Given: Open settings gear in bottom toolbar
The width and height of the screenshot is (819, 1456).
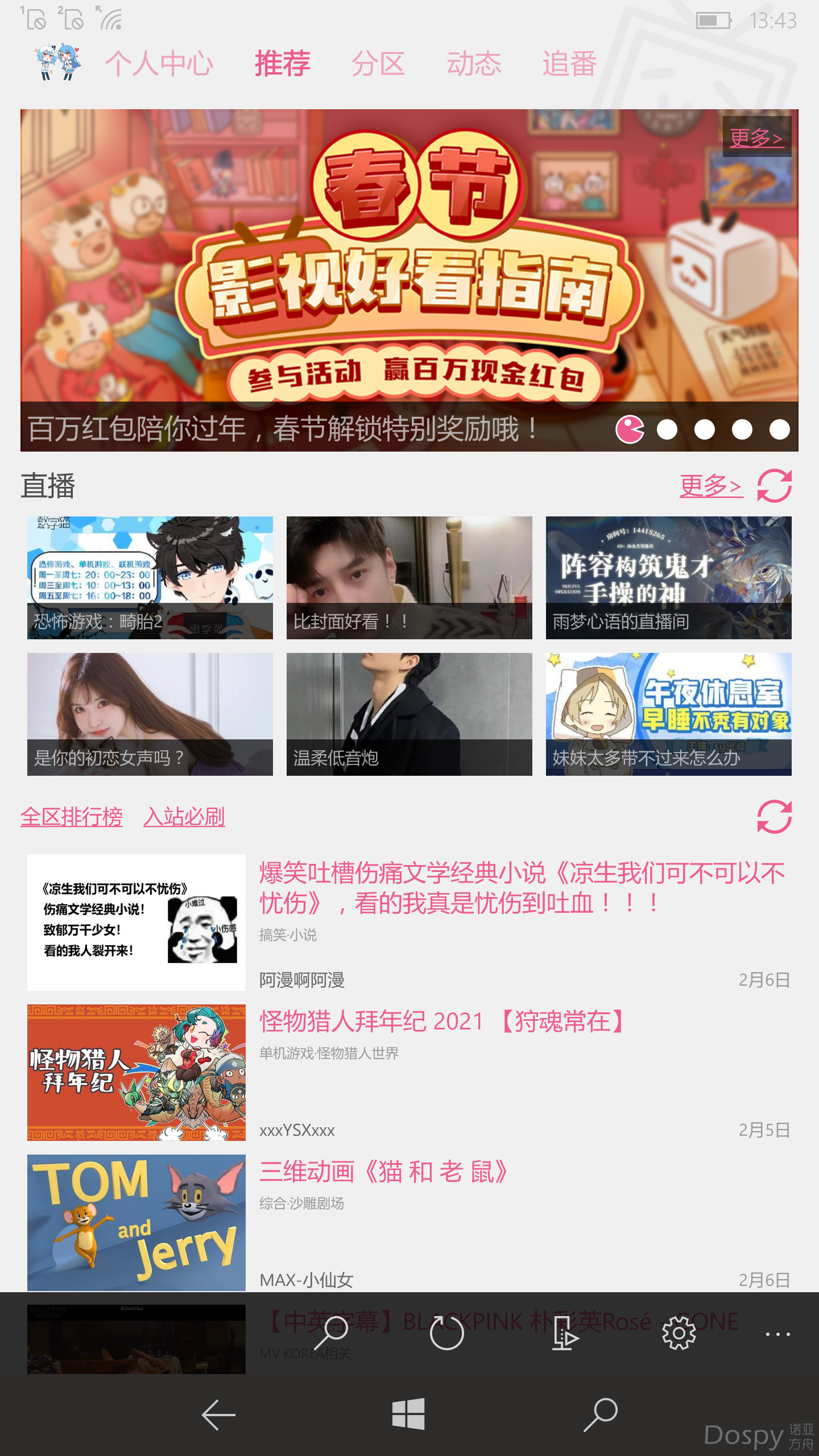Looking at the screenshot, I should coord(679,1333).
